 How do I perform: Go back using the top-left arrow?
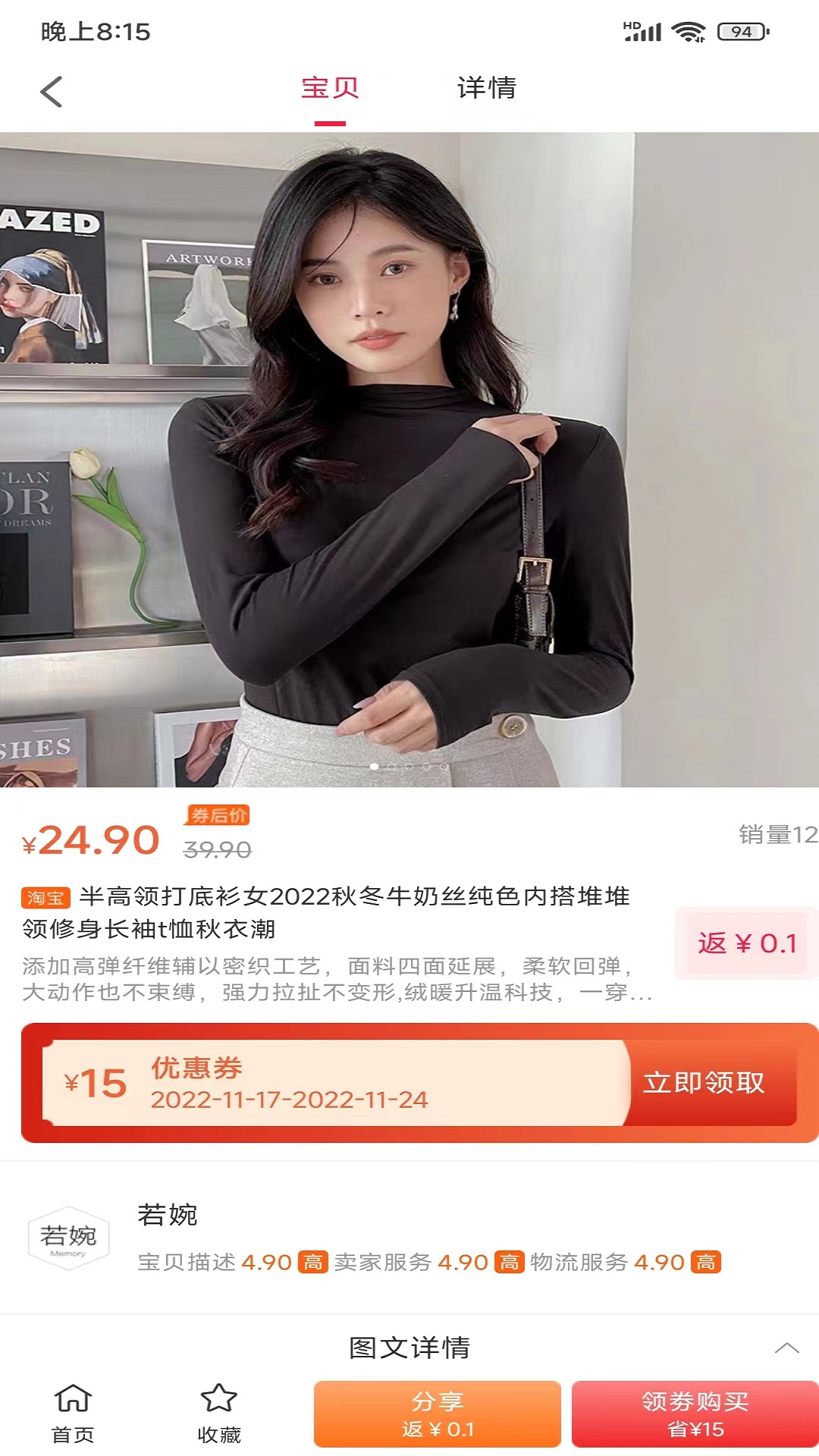click(51, 93)
